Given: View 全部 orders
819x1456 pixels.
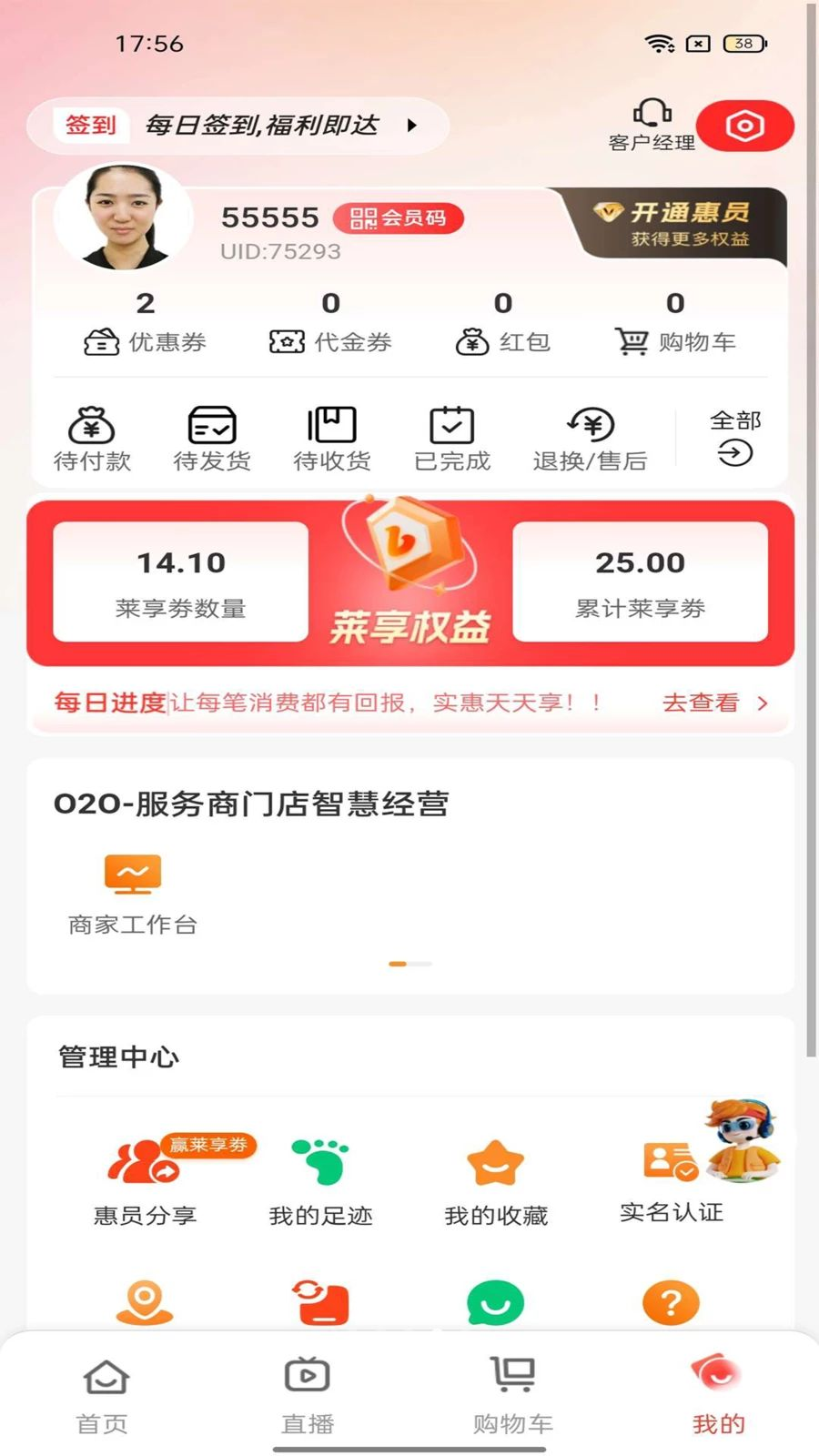Looking at the screenshot, I should tap(735, 438).
